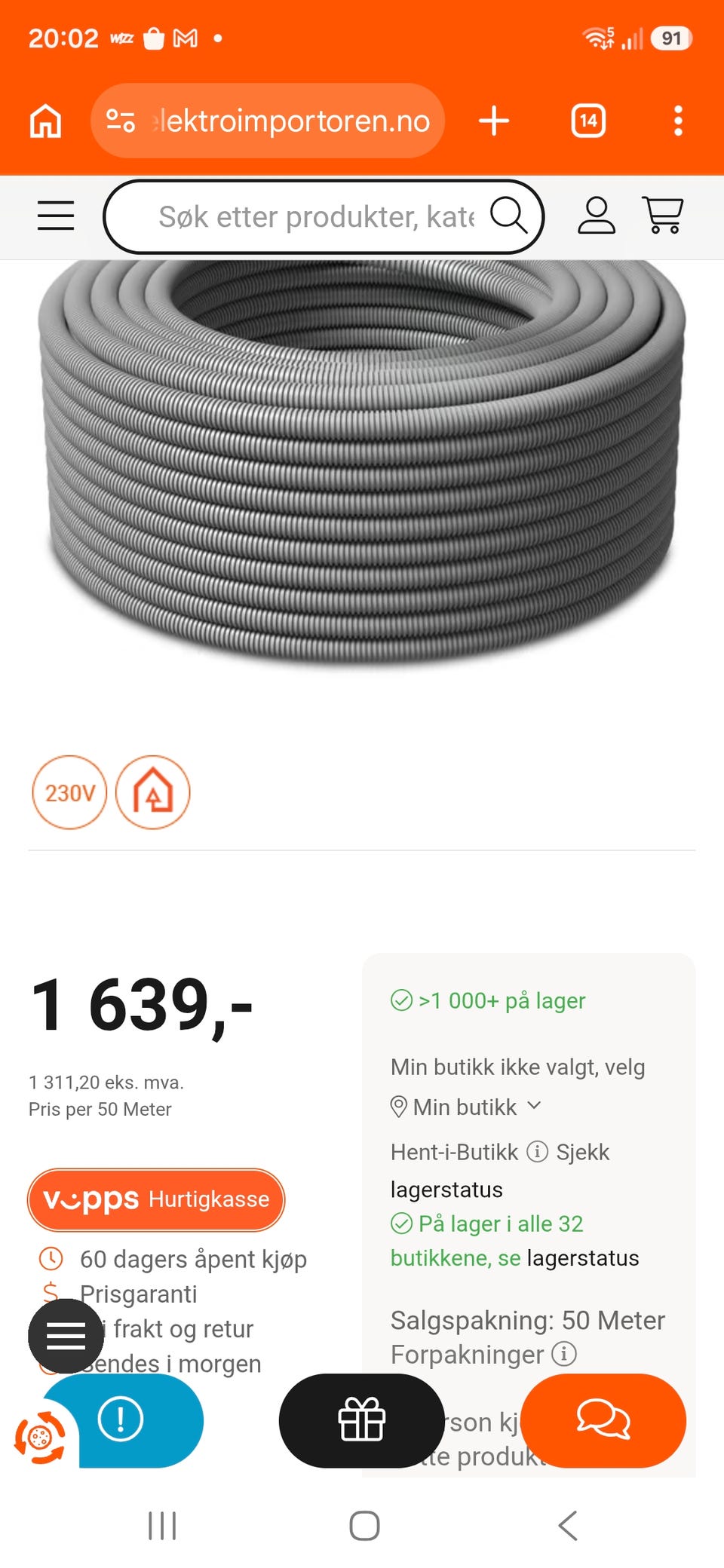Open the browser home page
Image resolution: width=724 pixels, height=1568 pixels.
(x=45, y=121)
